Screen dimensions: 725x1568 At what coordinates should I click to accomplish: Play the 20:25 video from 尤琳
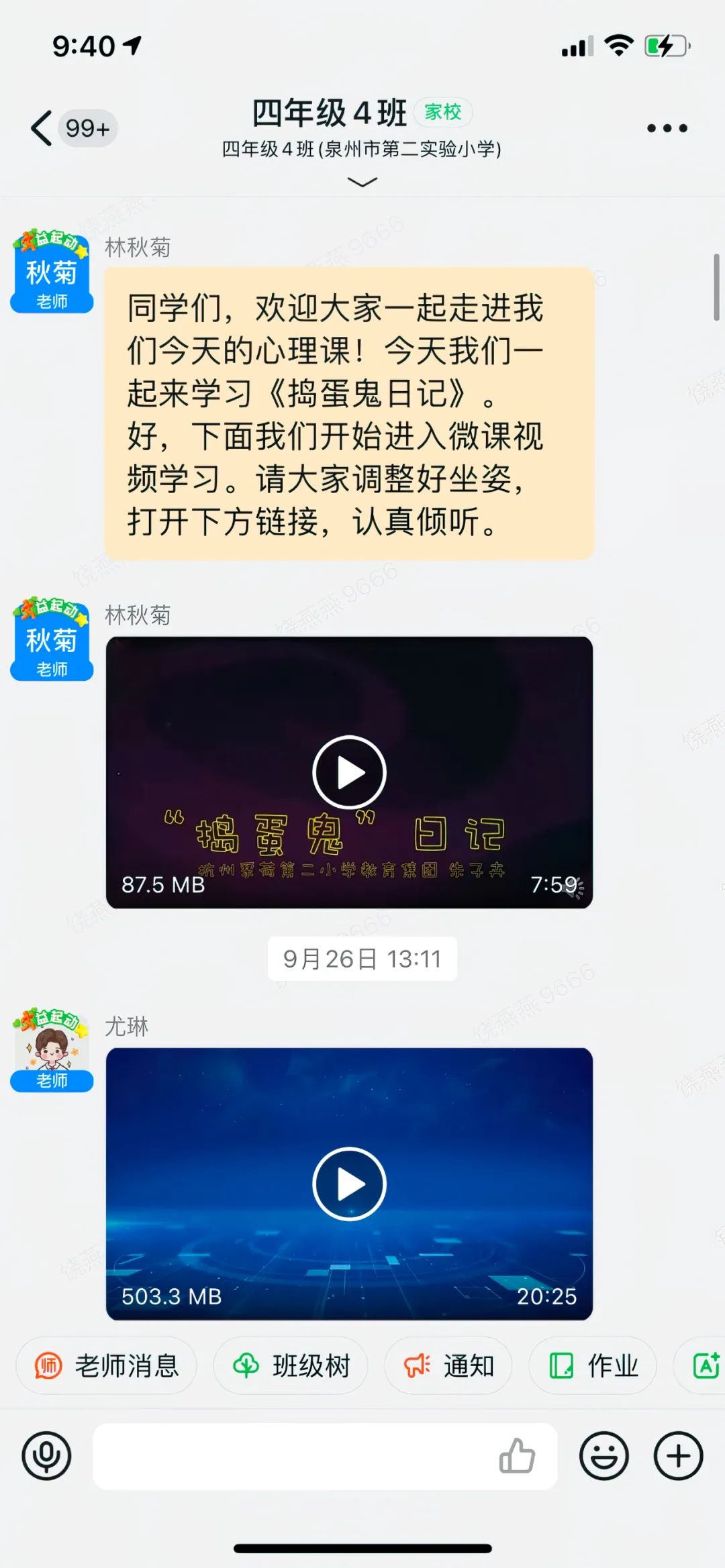coord(349,1184)
